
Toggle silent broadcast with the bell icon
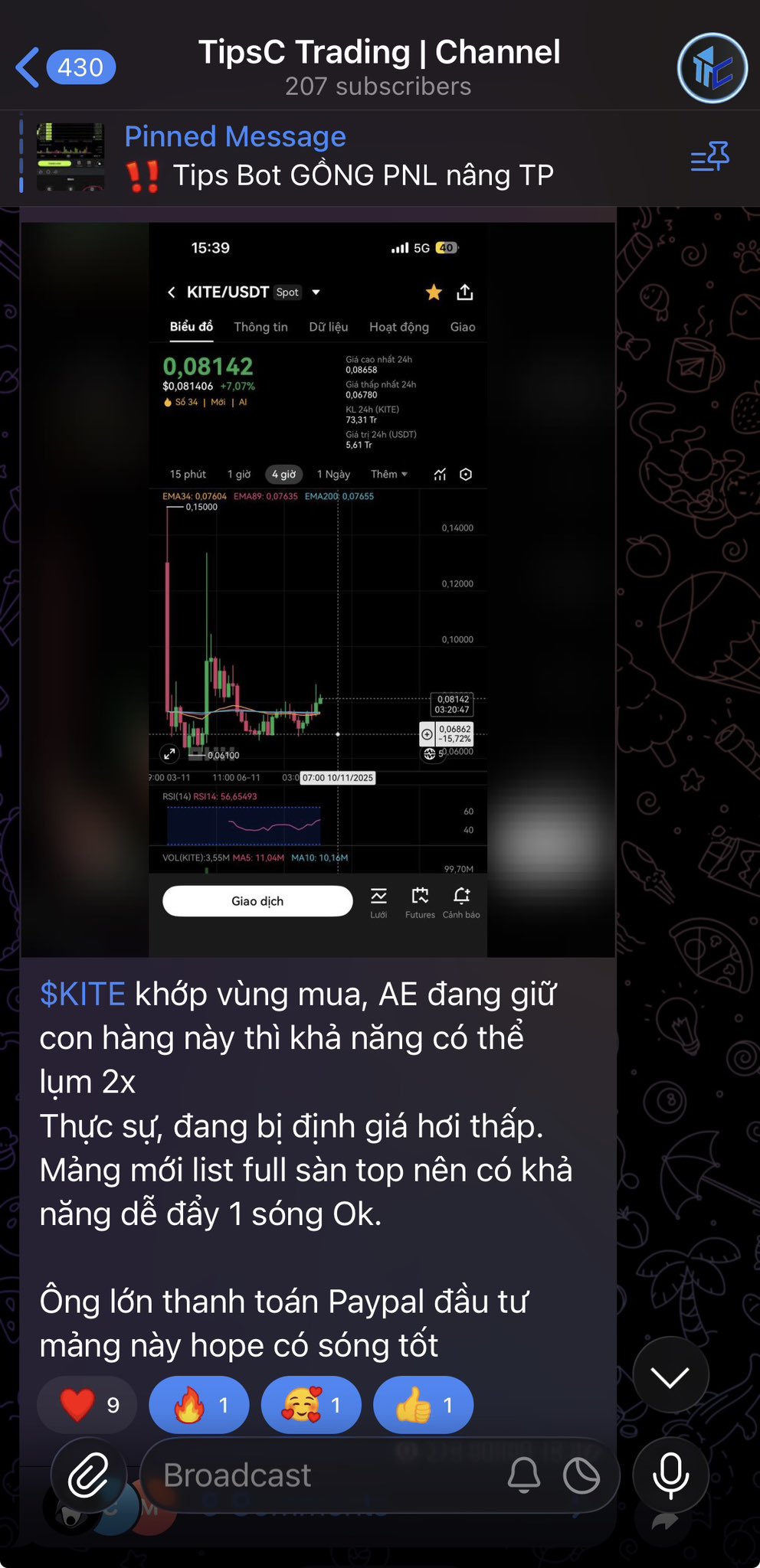tap(524, 1475)
